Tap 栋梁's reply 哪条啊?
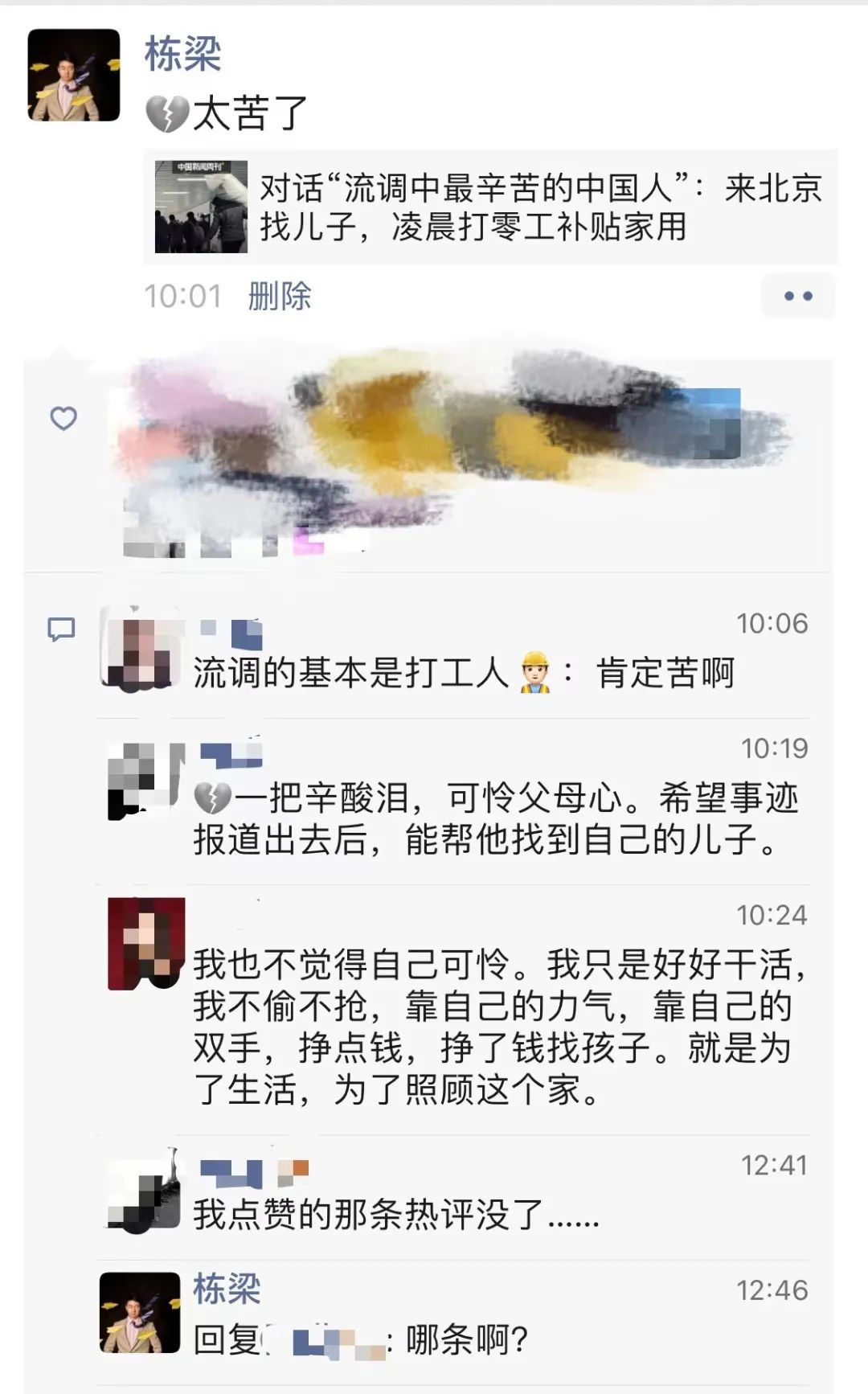Screen dimensions: 868x1394 [x=466, y=1340]
